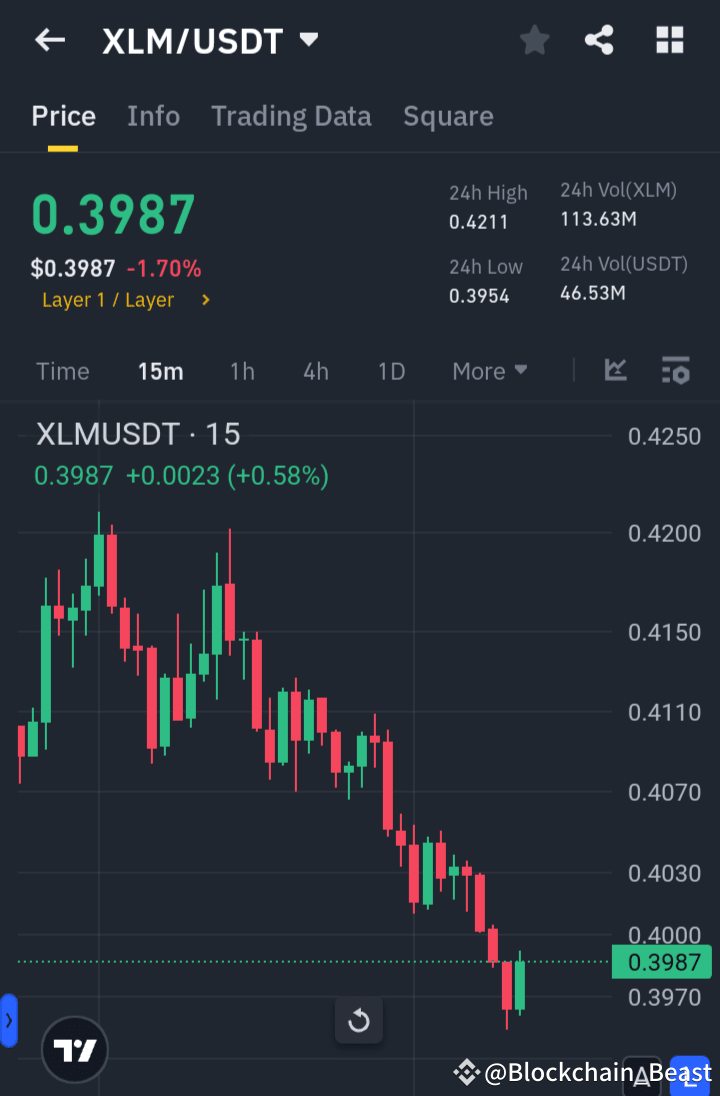Go back using the back arrow

(x=49, y=40)
